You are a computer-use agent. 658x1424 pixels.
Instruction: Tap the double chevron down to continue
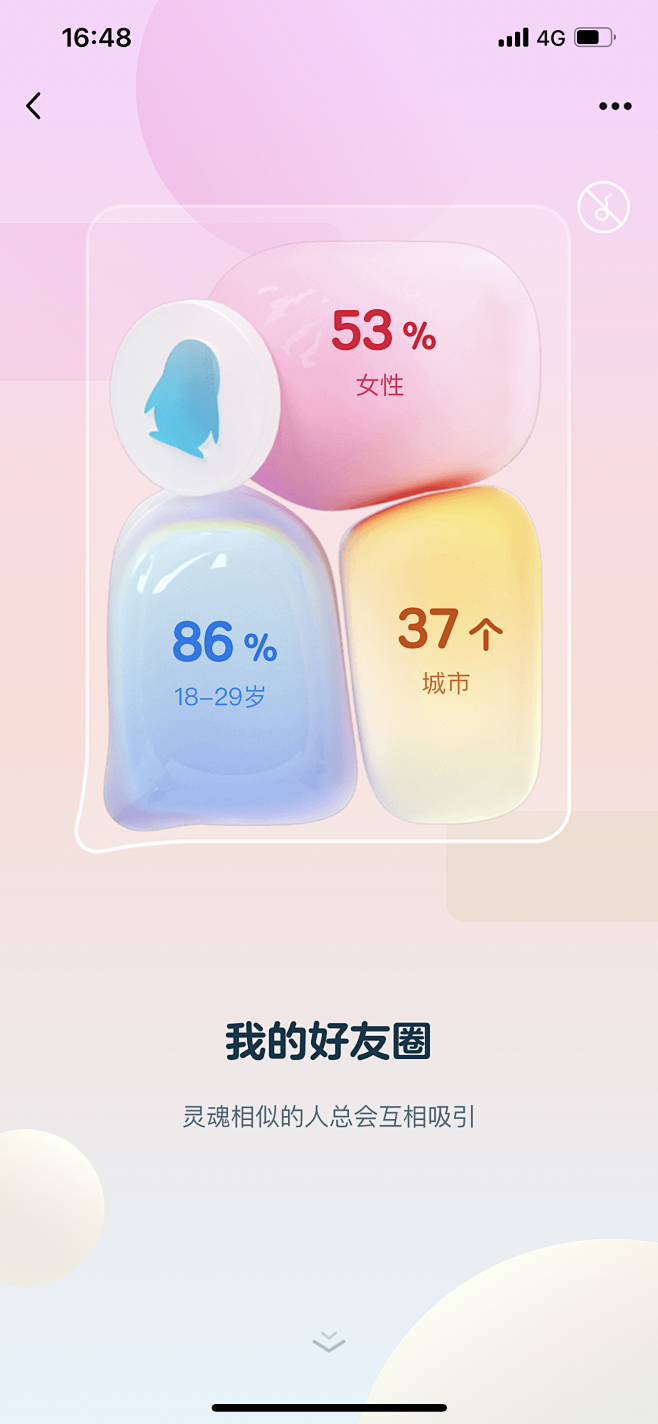[328, 1342]
